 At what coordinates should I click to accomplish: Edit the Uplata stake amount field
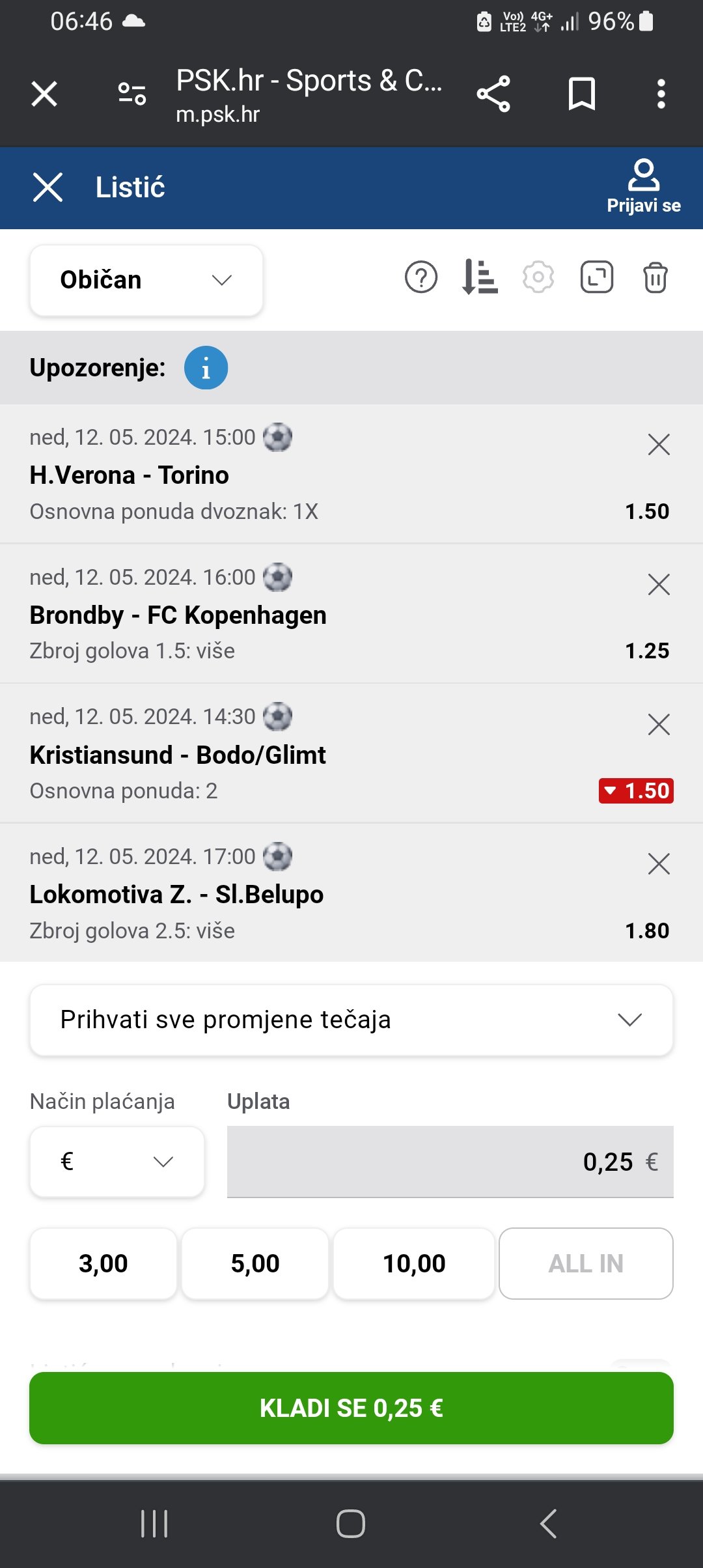450,1162
